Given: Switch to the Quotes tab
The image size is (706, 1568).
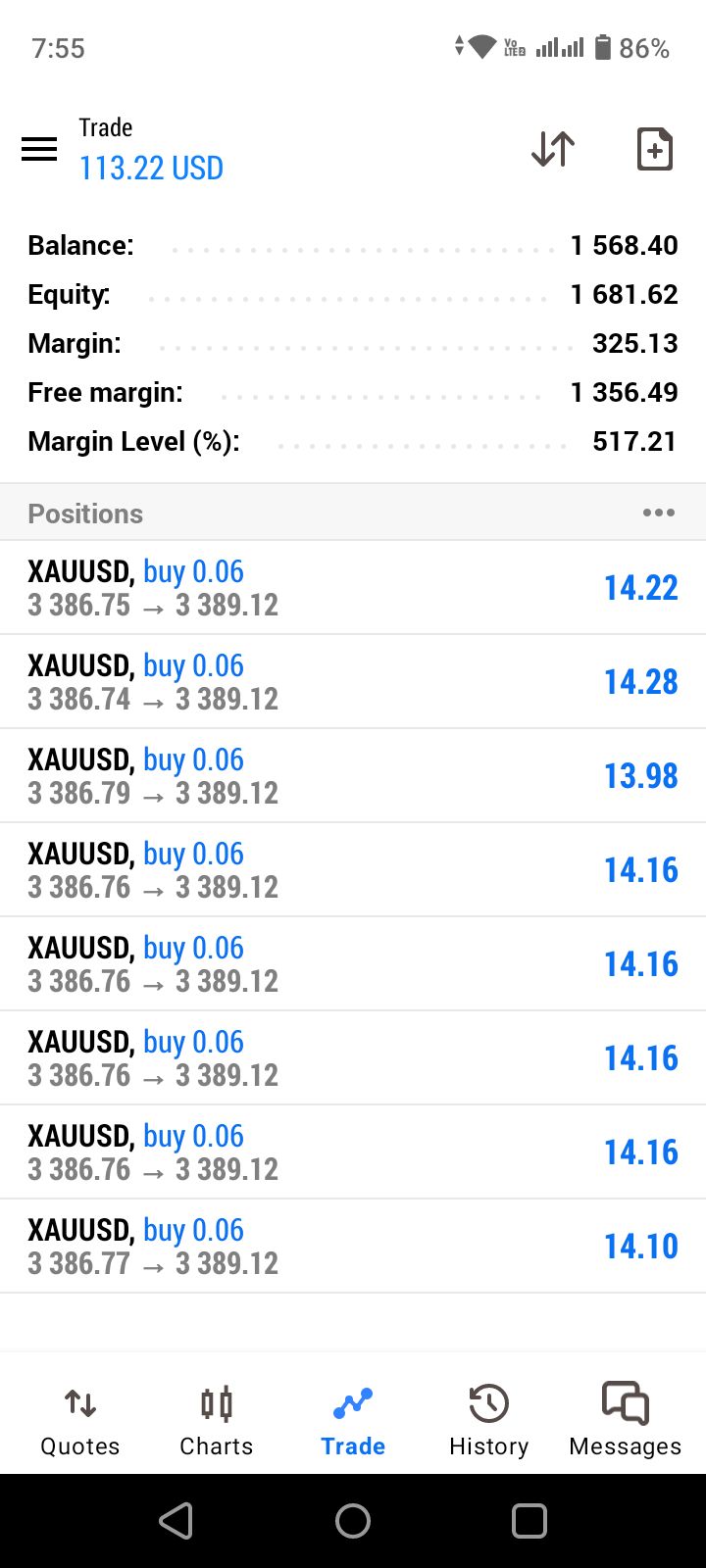Looking at the screenshot, I should coord(80,1421).
